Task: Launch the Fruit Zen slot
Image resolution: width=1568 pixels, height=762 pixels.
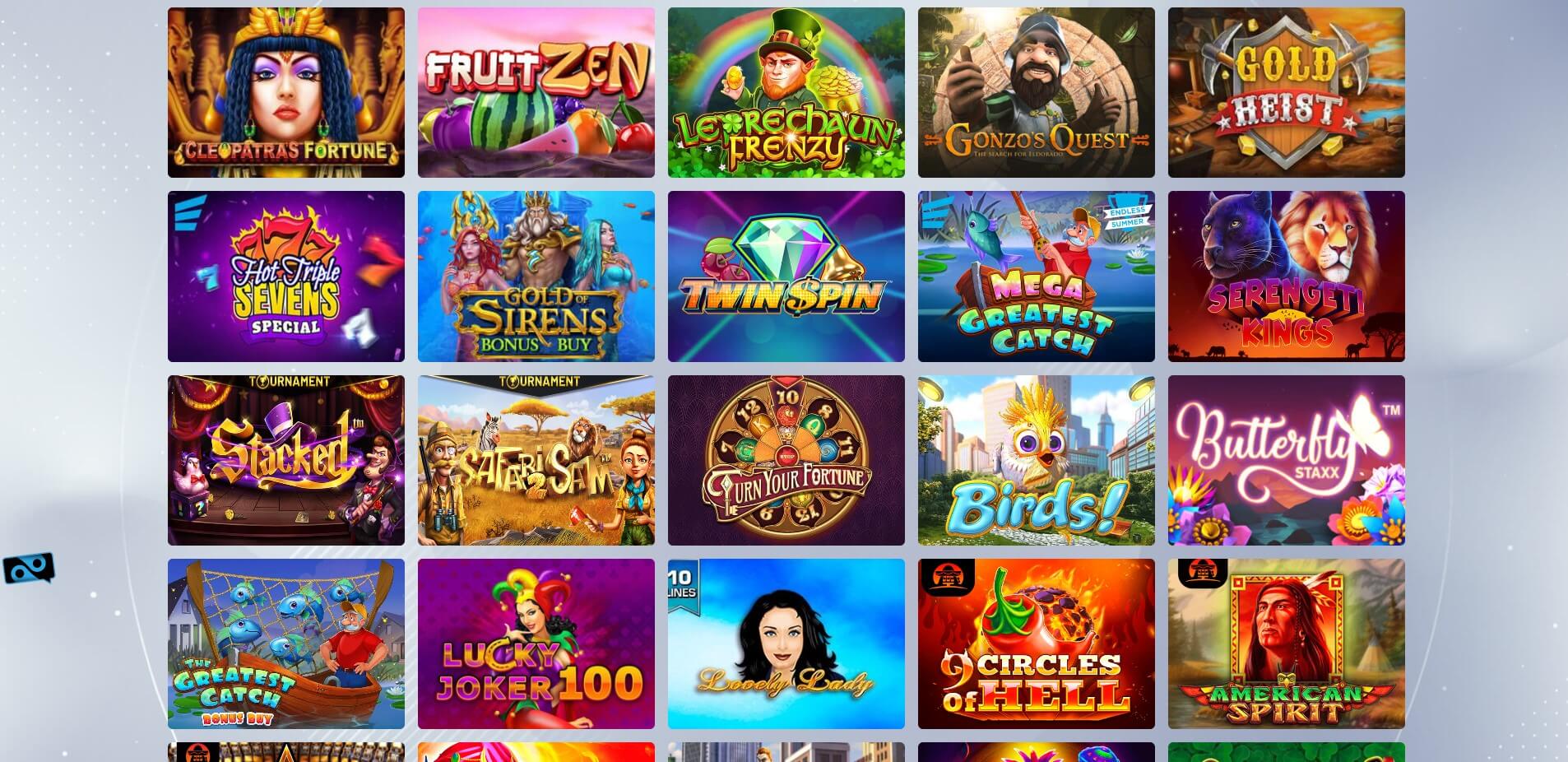Action: [536, 92]
